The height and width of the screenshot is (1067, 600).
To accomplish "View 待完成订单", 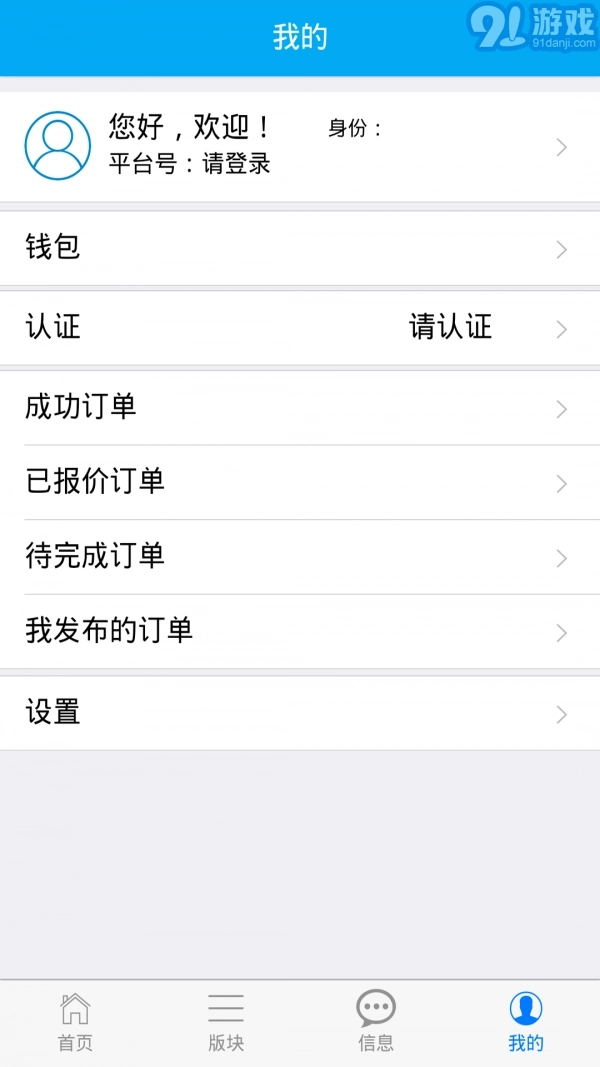I will point(300,557).
